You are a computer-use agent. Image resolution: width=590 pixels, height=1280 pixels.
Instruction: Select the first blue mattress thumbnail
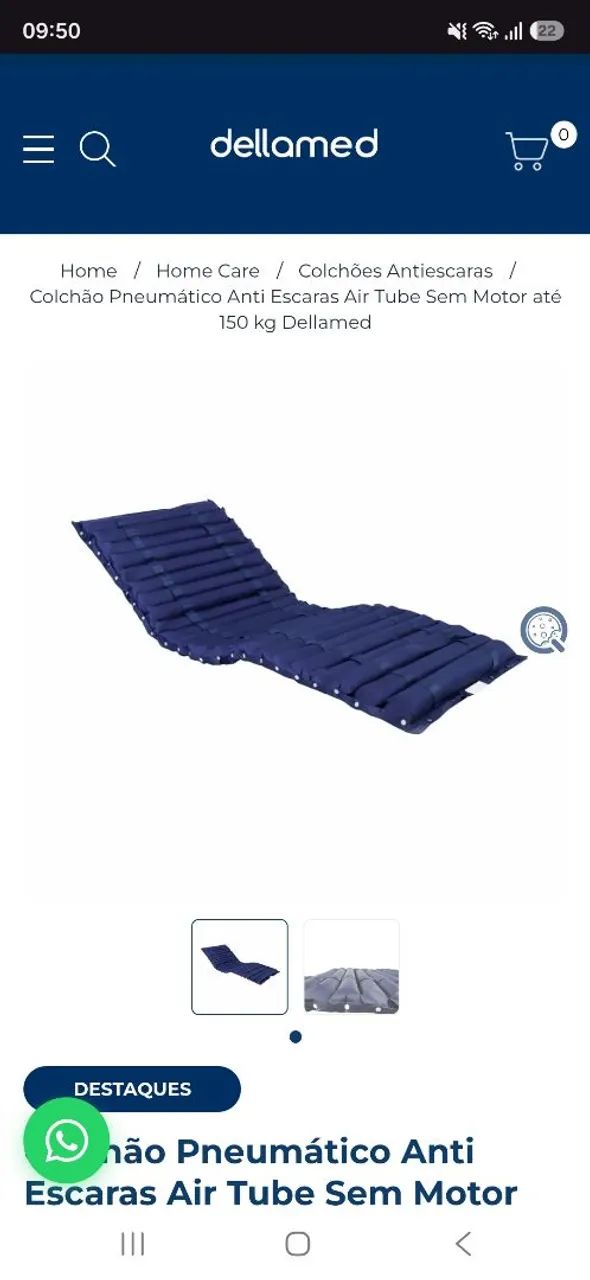coord(240,967)
